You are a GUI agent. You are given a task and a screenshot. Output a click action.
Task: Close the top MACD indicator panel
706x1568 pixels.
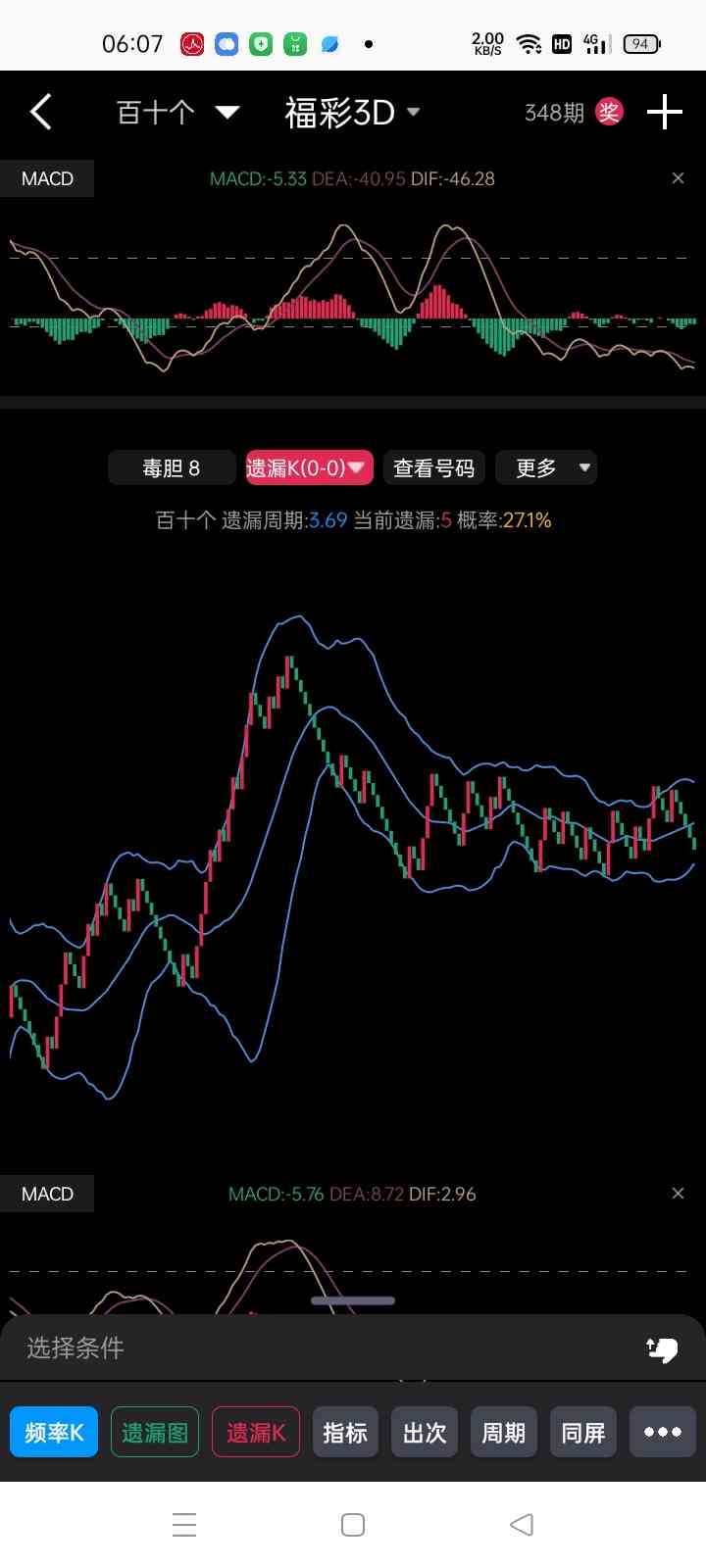click(x=678, y=178)
